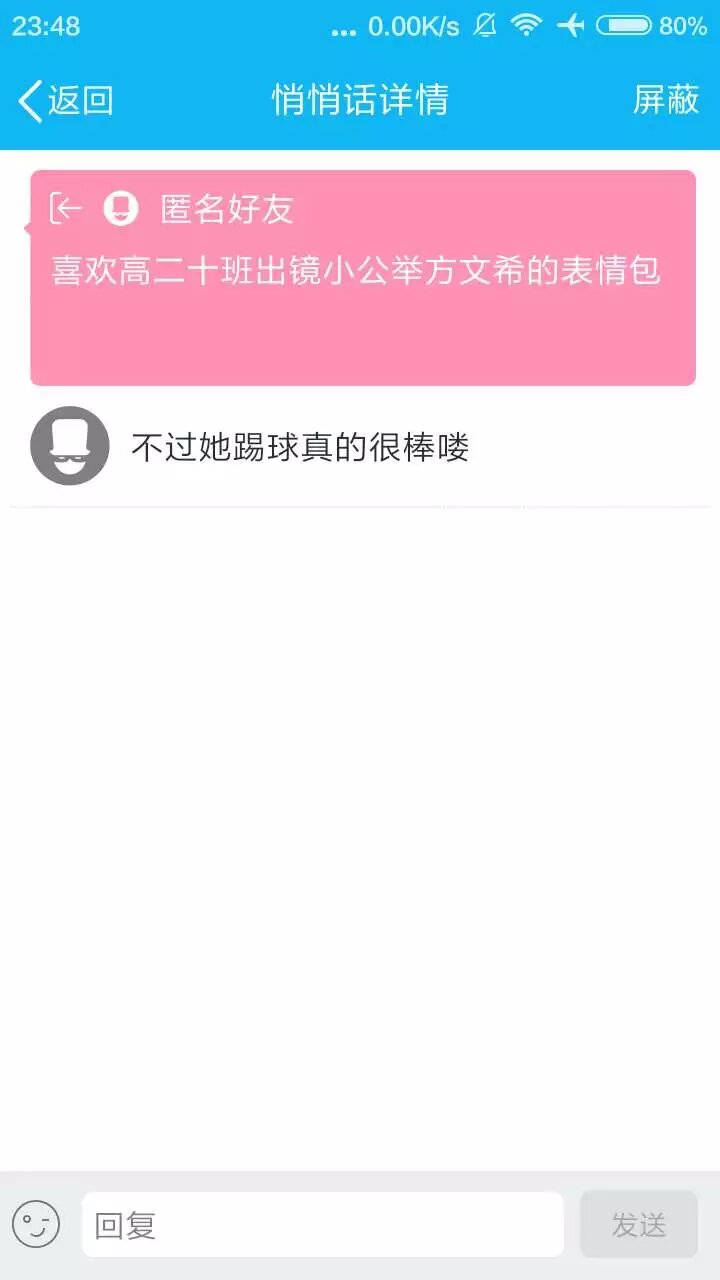Tap the 发送 send button
The image size is (720, 1280).
638,1224
